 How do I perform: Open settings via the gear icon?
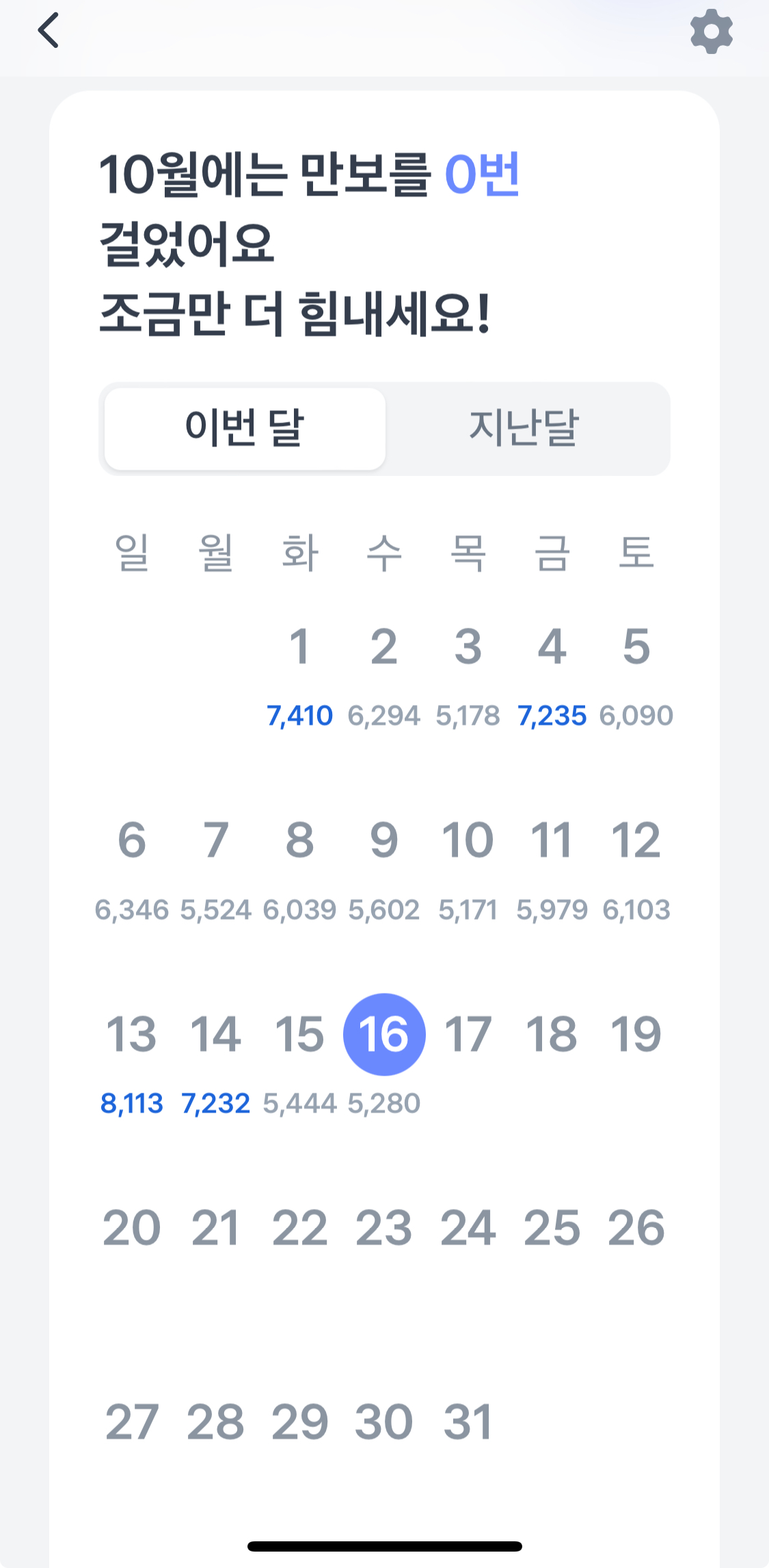(712, 31)
